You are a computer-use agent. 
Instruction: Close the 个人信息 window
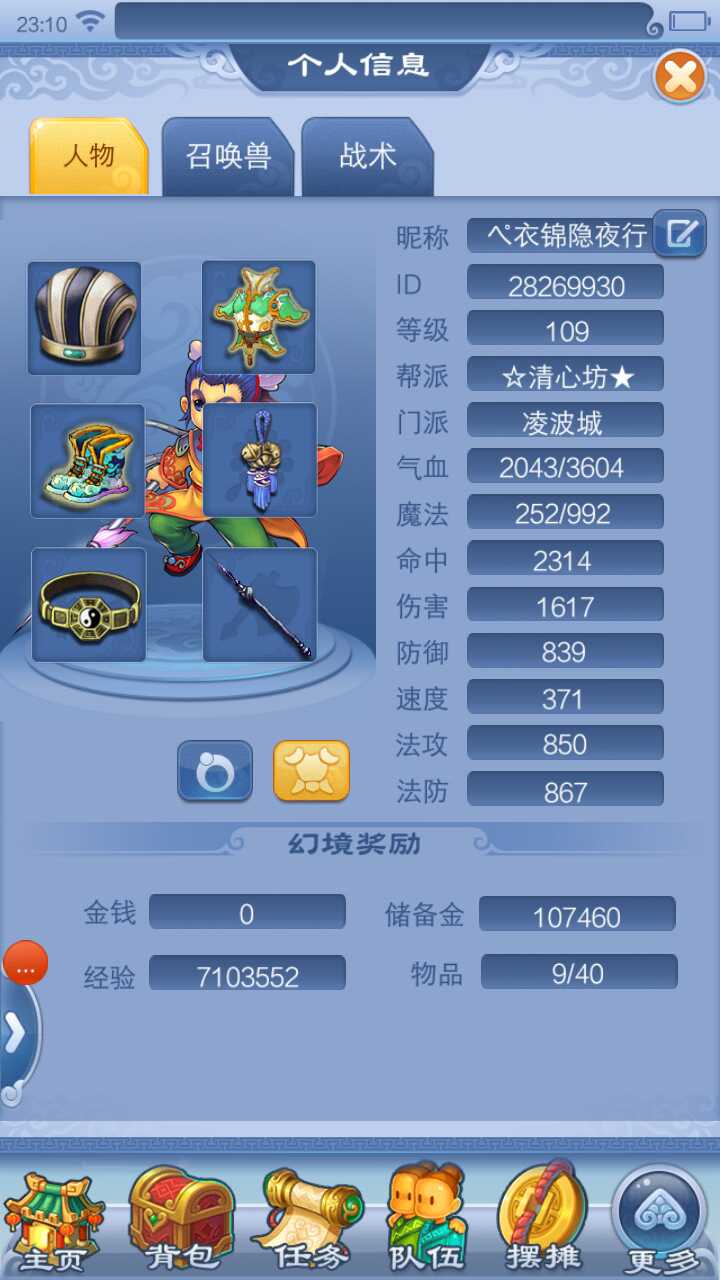point(680,77)
